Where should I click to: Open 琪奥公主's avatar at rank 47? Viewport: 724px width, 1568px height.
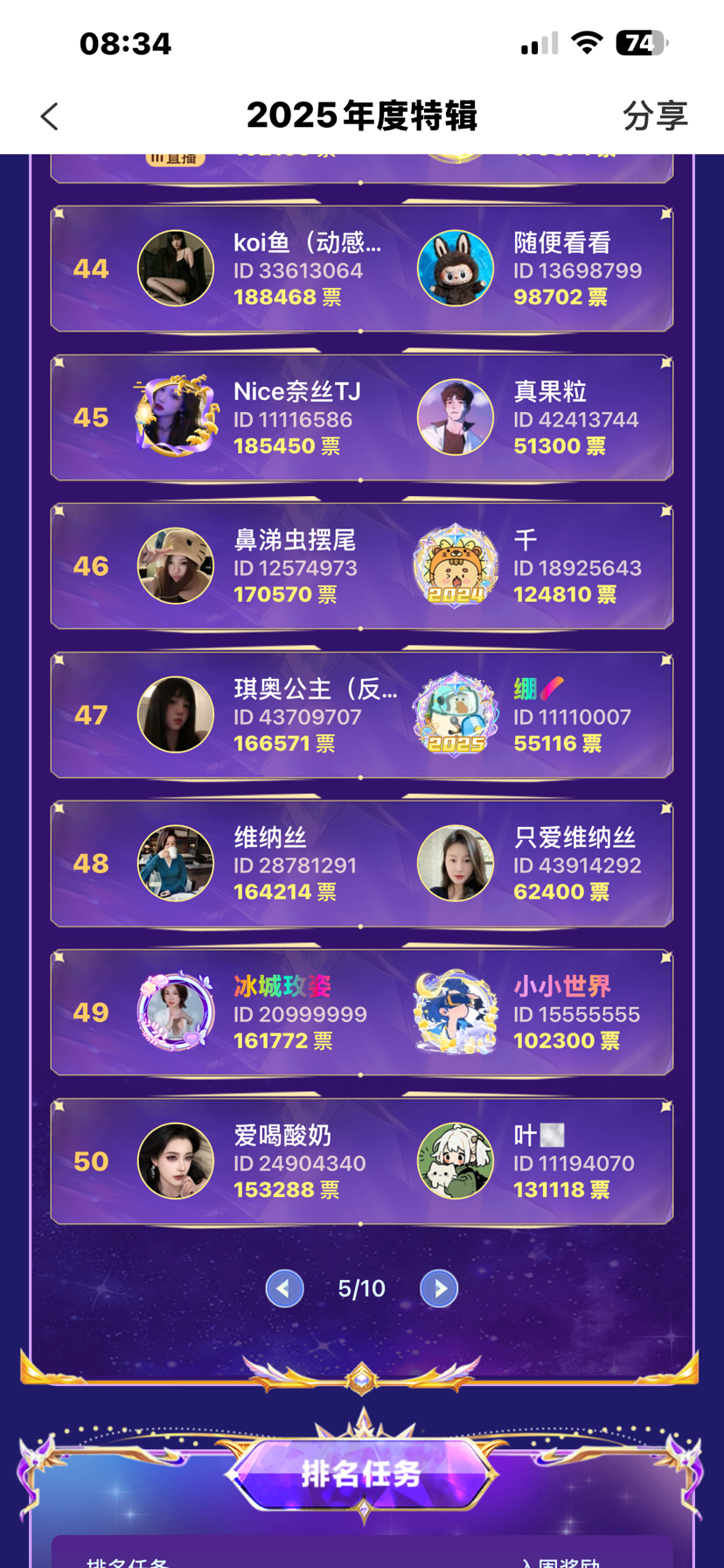tap(176, 715)
